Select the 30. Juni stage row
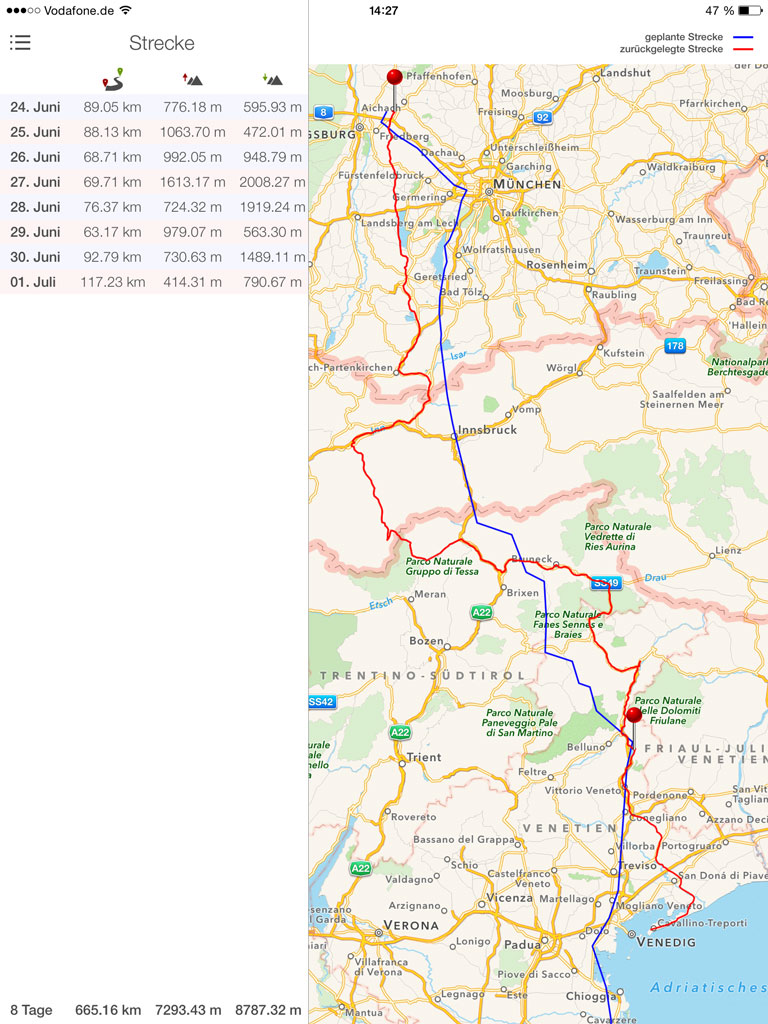Screen dimensions: 768x1024 coord(154,257)
